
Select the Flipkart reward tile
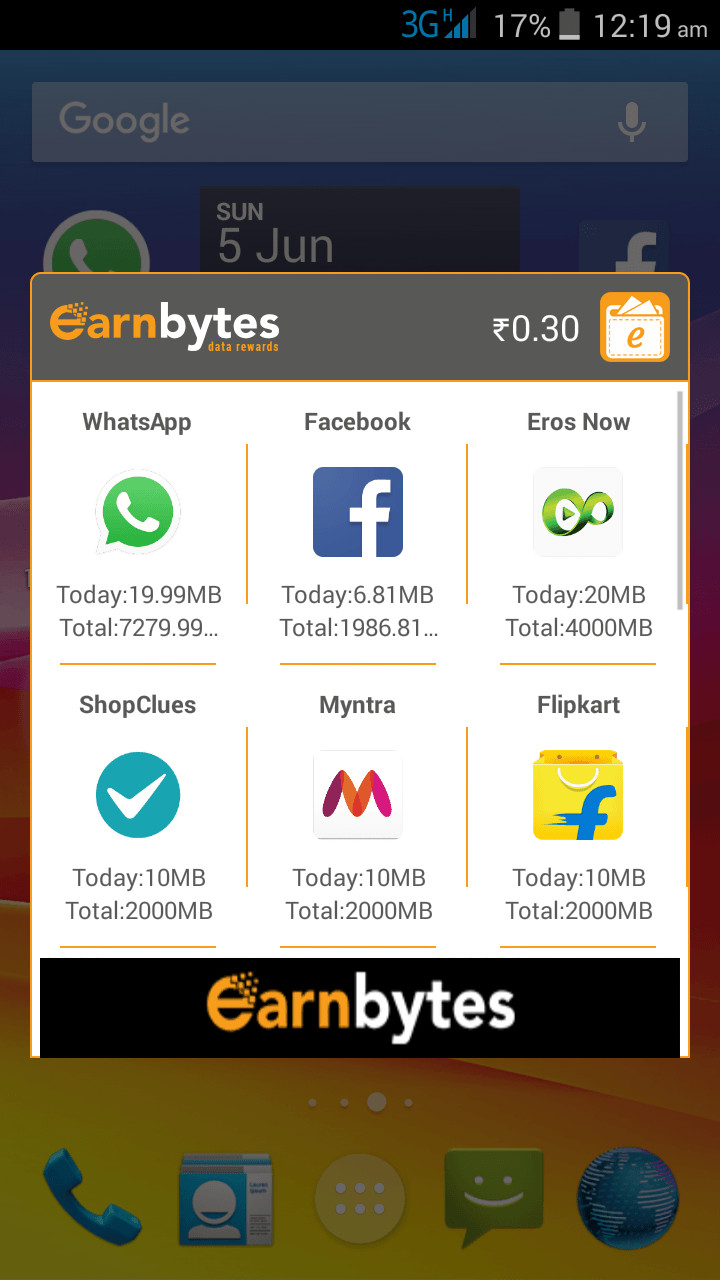click(x=578, y=795)
